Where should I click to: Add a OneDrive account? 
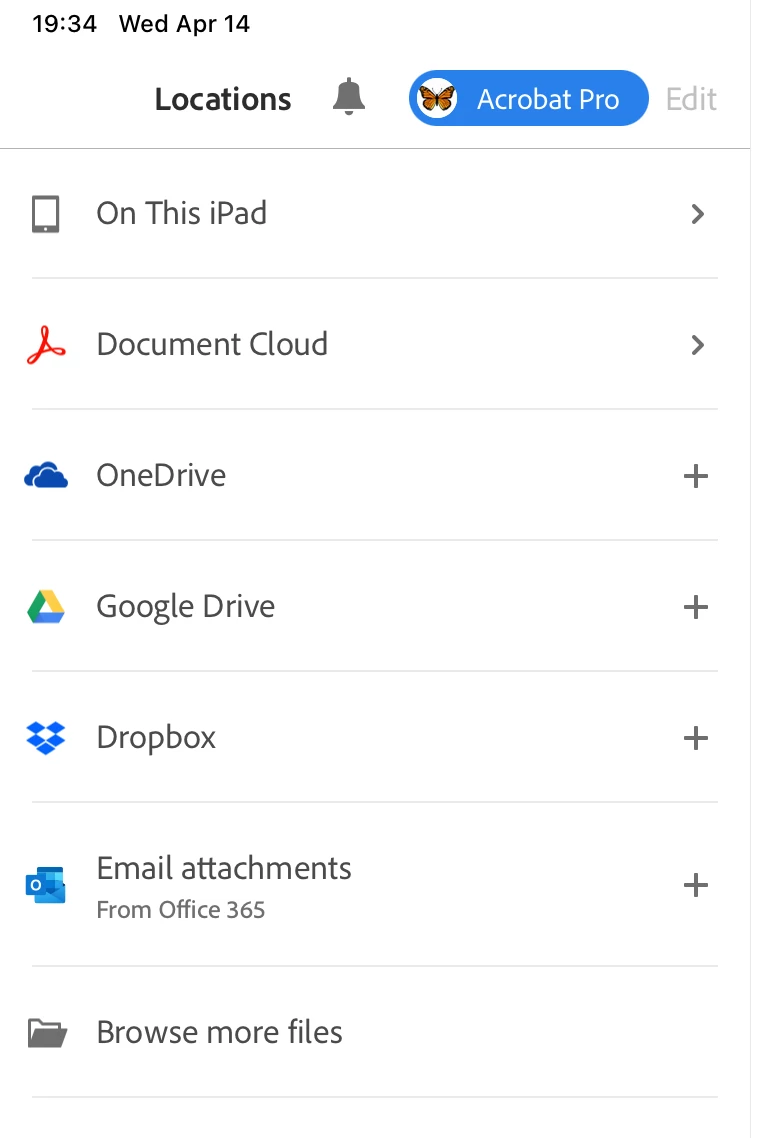pos(695,476)
